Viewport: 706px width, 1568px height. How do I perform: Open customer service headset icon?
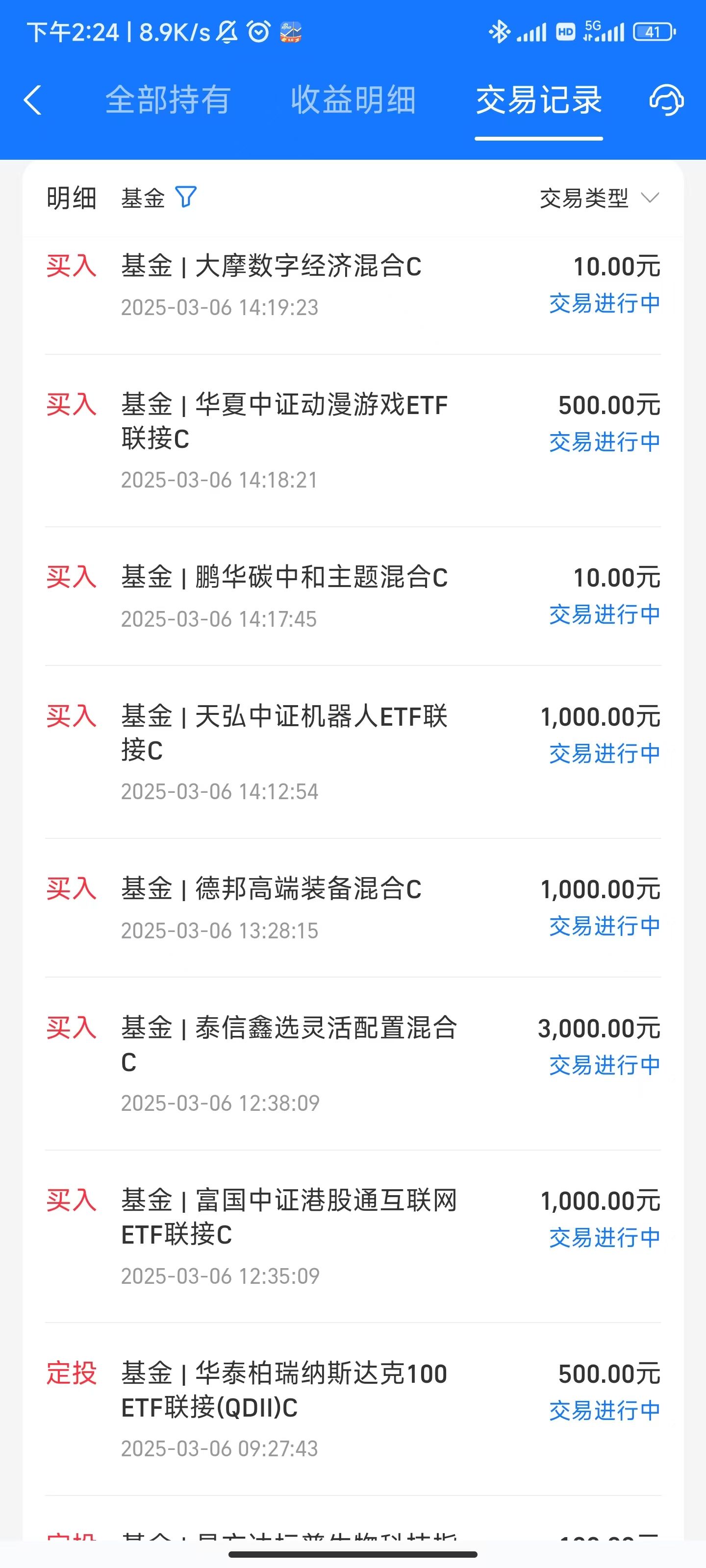[666, 100]
